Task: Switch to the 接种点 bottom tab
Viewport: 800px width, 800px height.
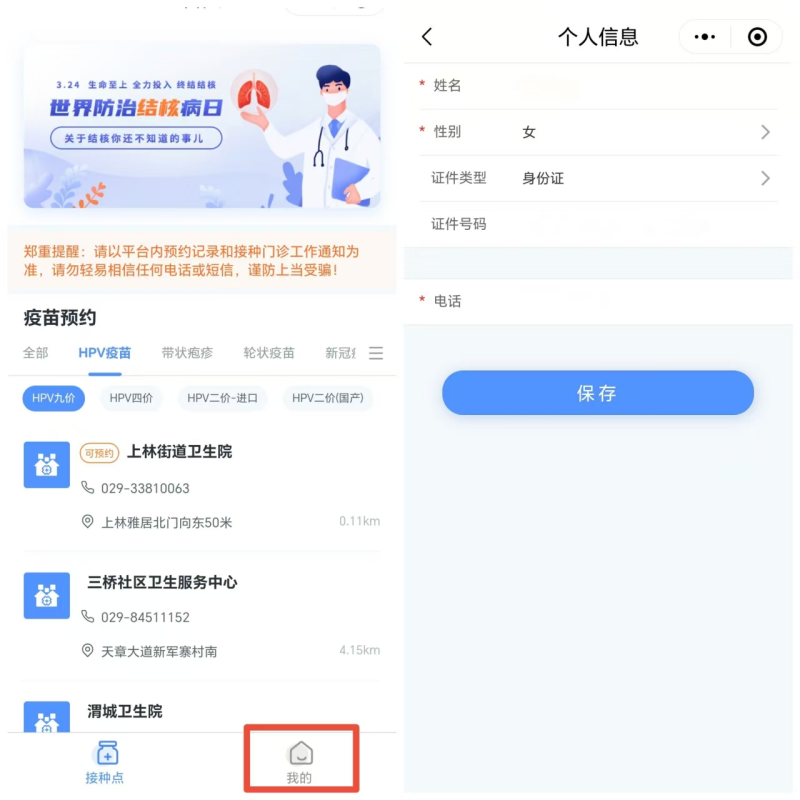Action: pyautogui.click(x=105, y=762)
